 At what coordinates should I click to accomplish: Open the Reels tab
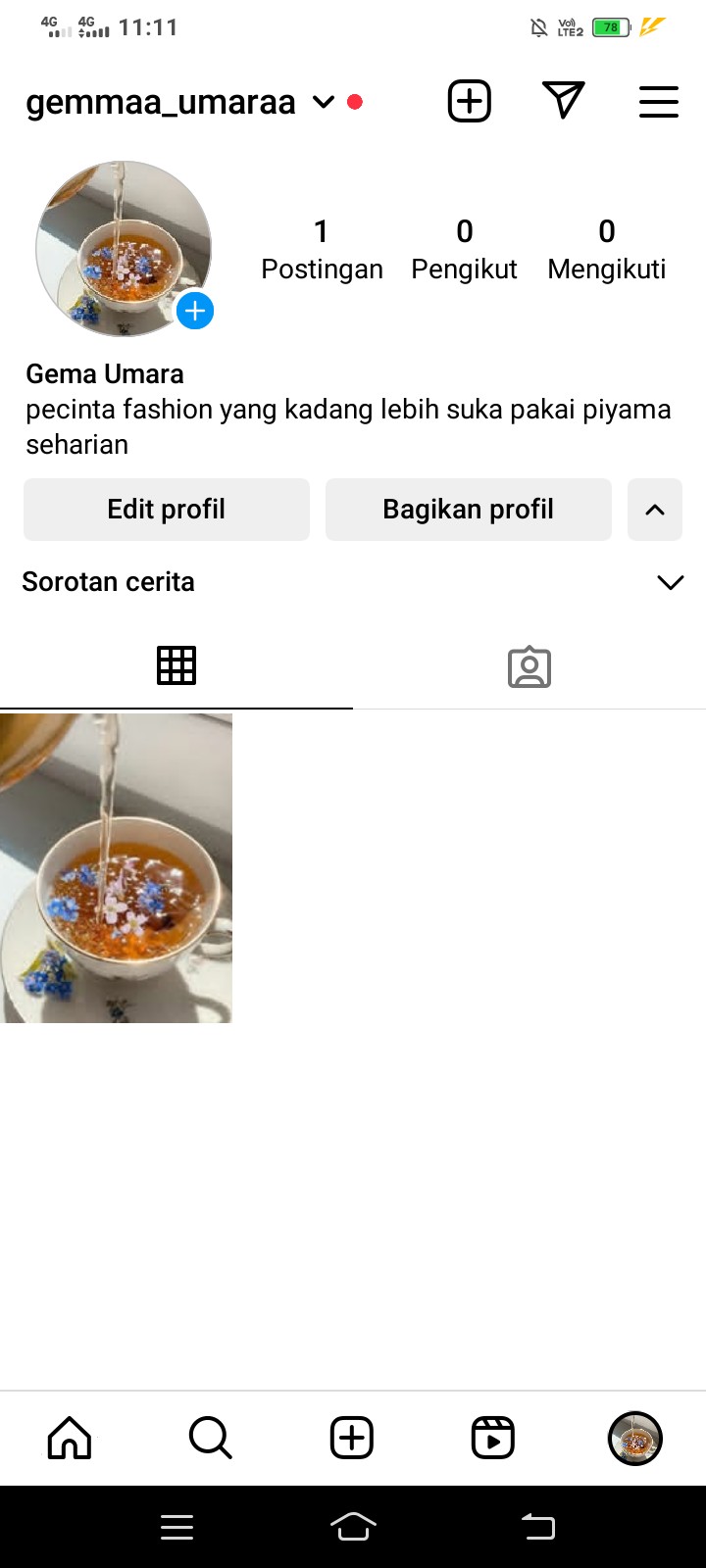click(493, 1438)
